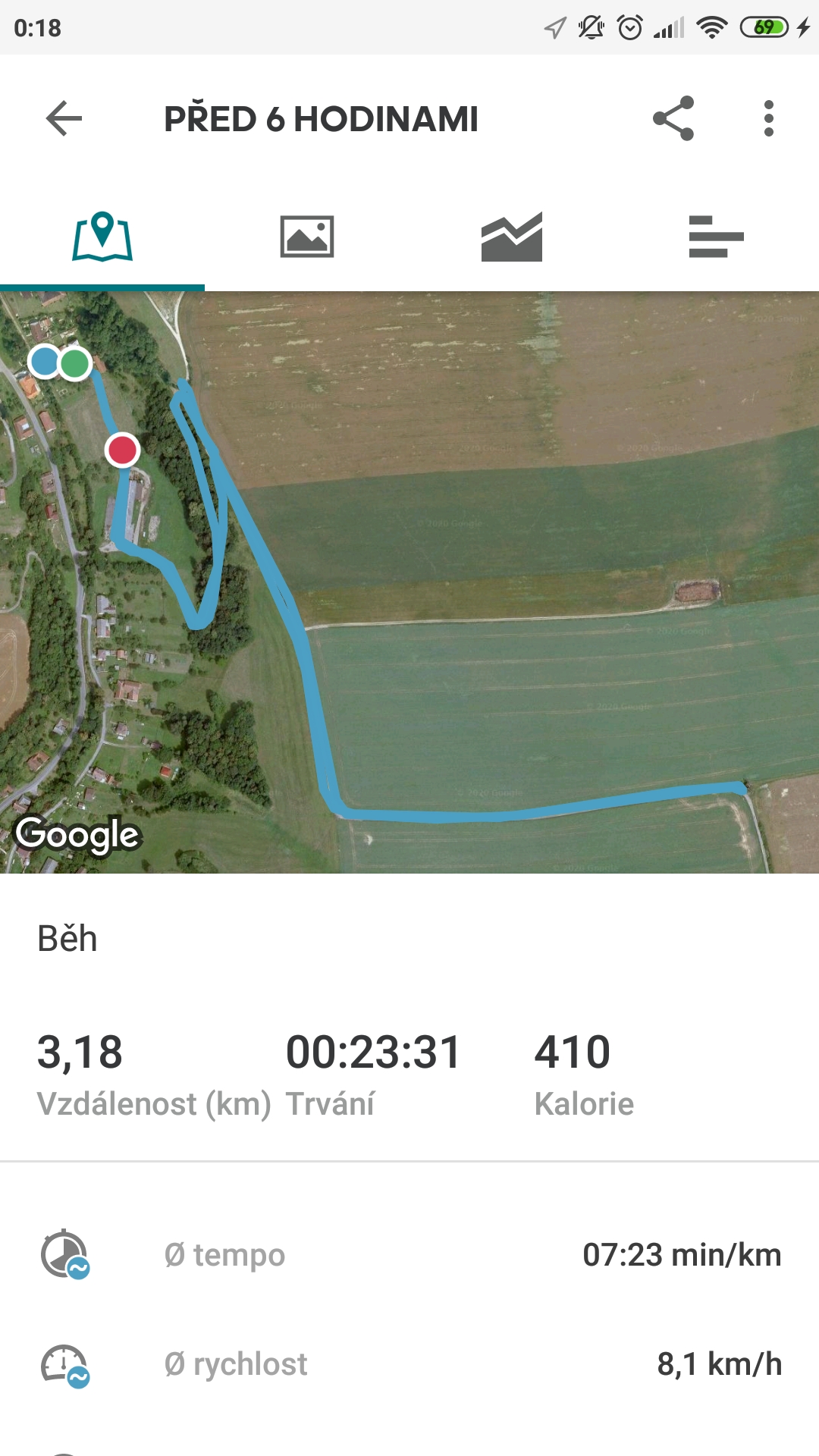Go back using the arrow icon
819x1456 pixels.
pyautogui.click(x=64, y=118)
